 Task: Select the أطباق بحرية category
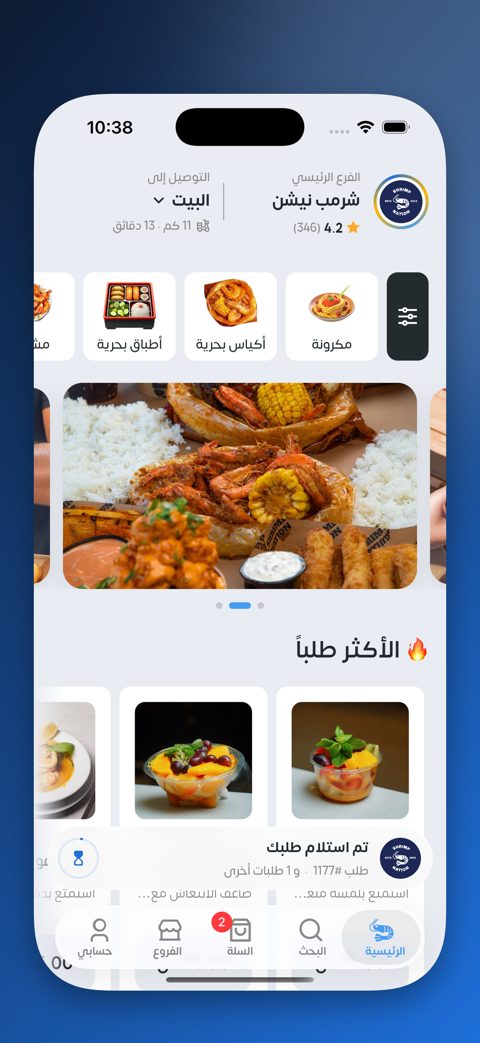tap(130, 317)
